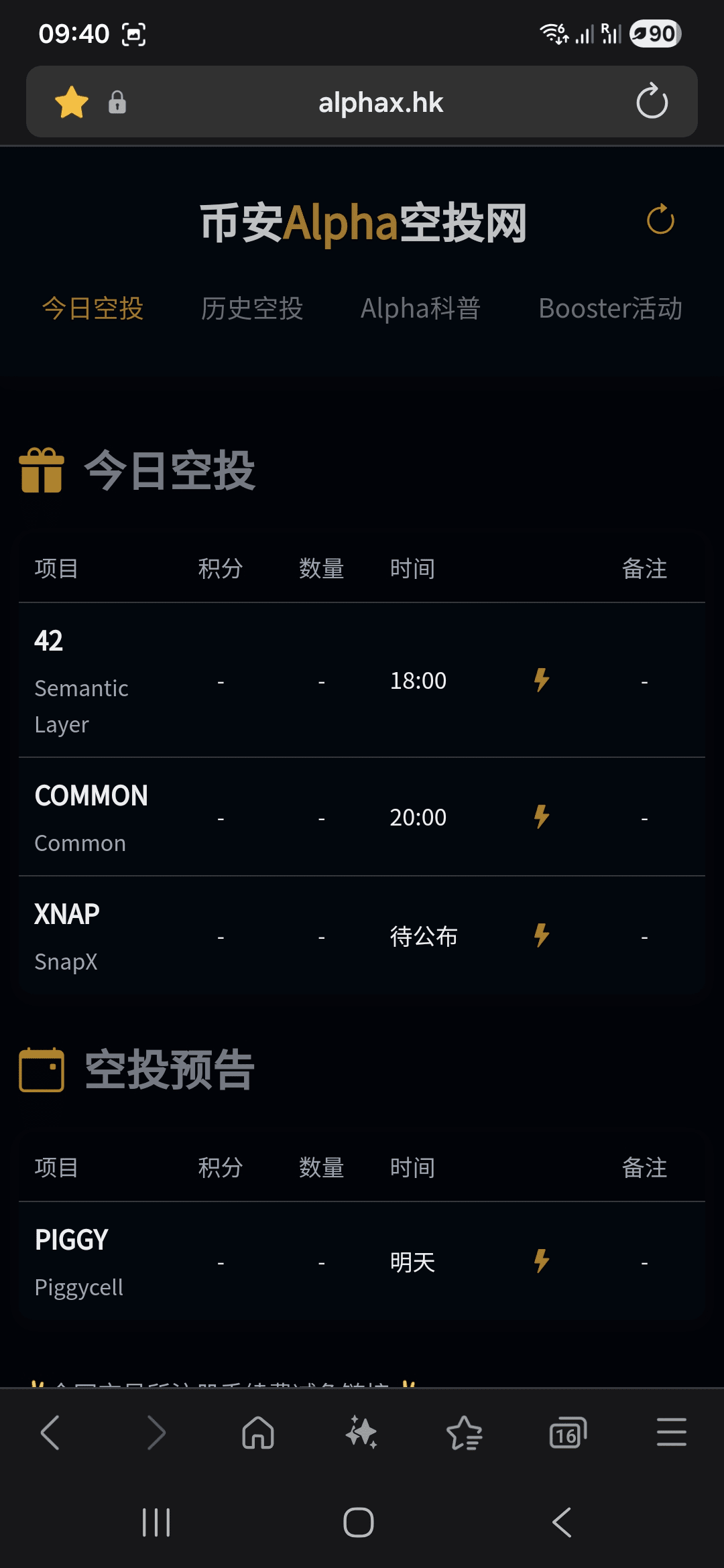724x1568 pixels.
Task: Tap the lightning icon in the COMMON row
Action: [x=542, y=818]
